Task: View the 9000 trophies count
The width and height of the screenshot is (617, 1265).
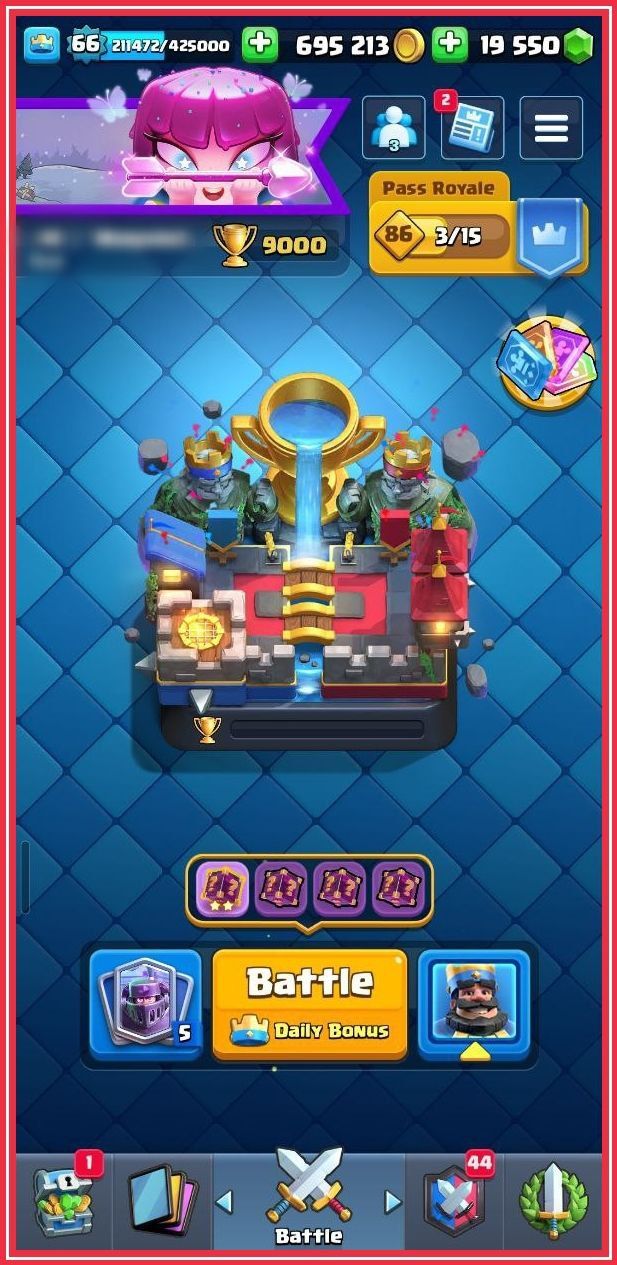Action: point(273,245)
